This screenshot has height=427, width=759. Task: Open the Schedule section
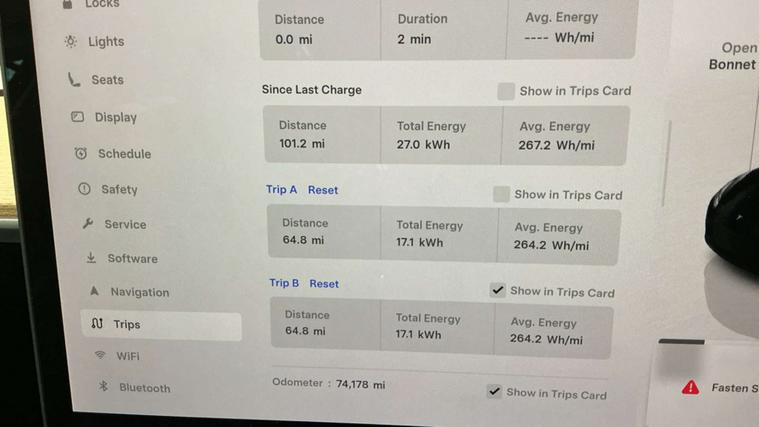(x=124, y=154)
